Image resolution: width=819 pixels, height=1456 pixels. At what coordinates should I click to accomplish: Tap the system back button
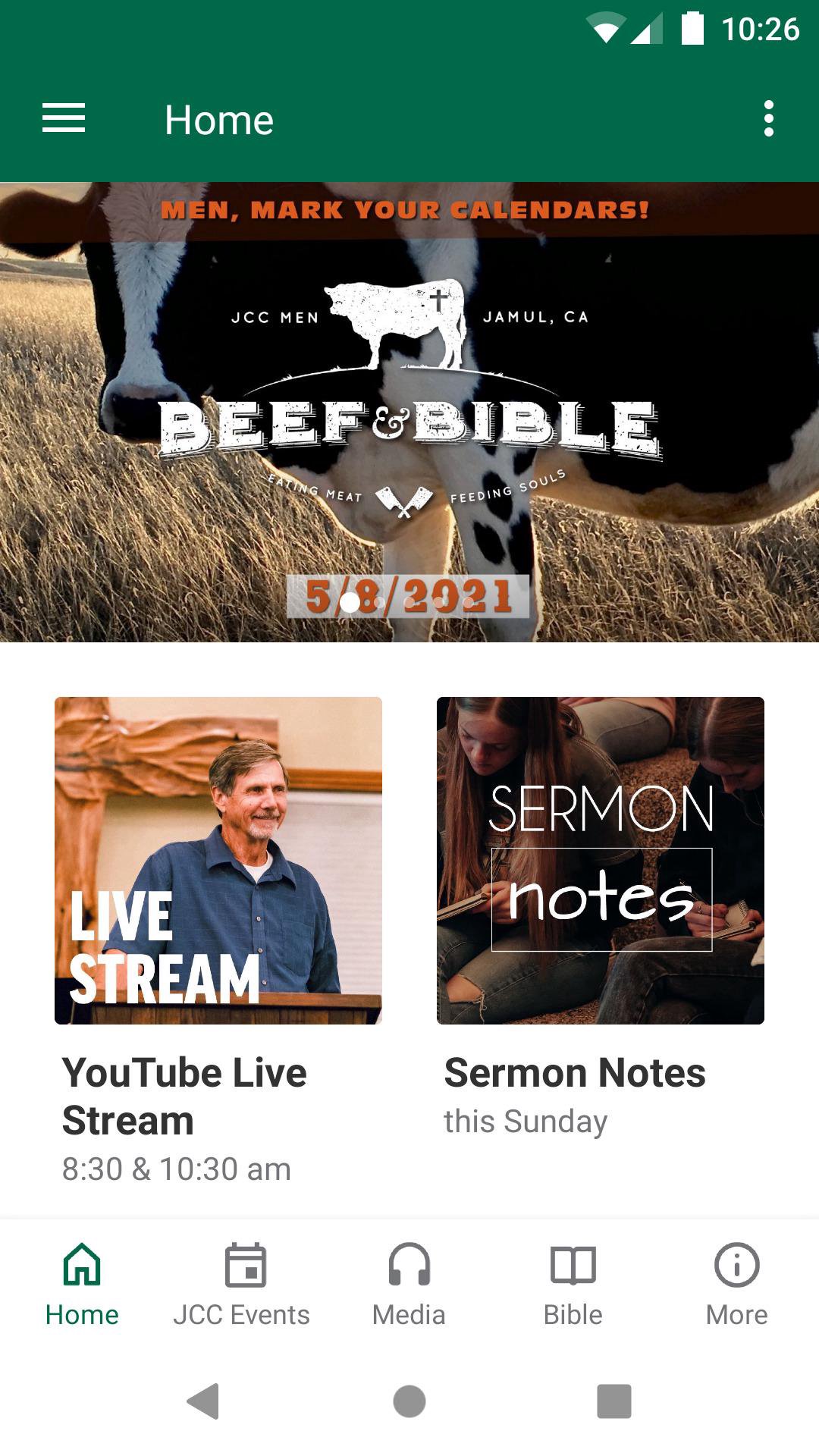click(203, 1401)
